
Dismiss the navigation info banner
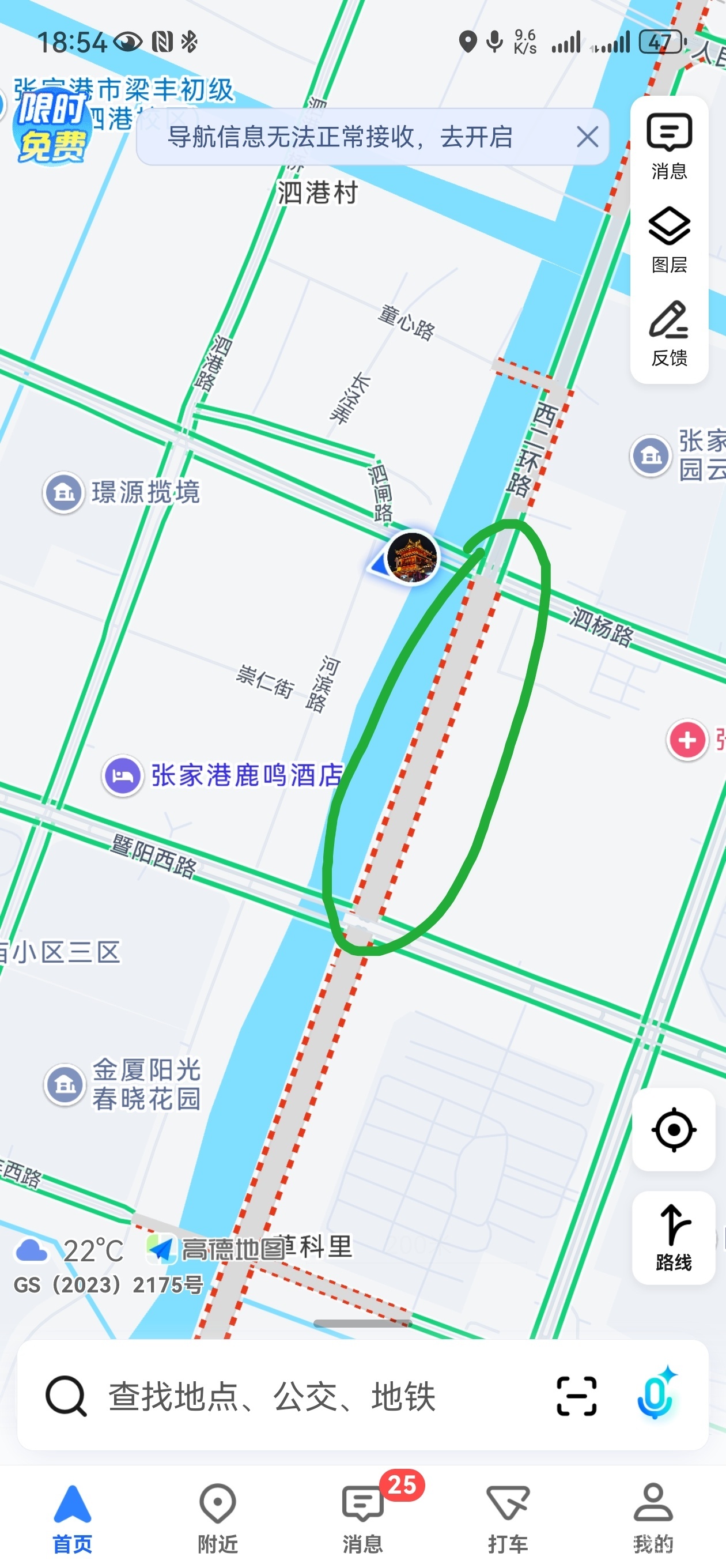[587, 137]
